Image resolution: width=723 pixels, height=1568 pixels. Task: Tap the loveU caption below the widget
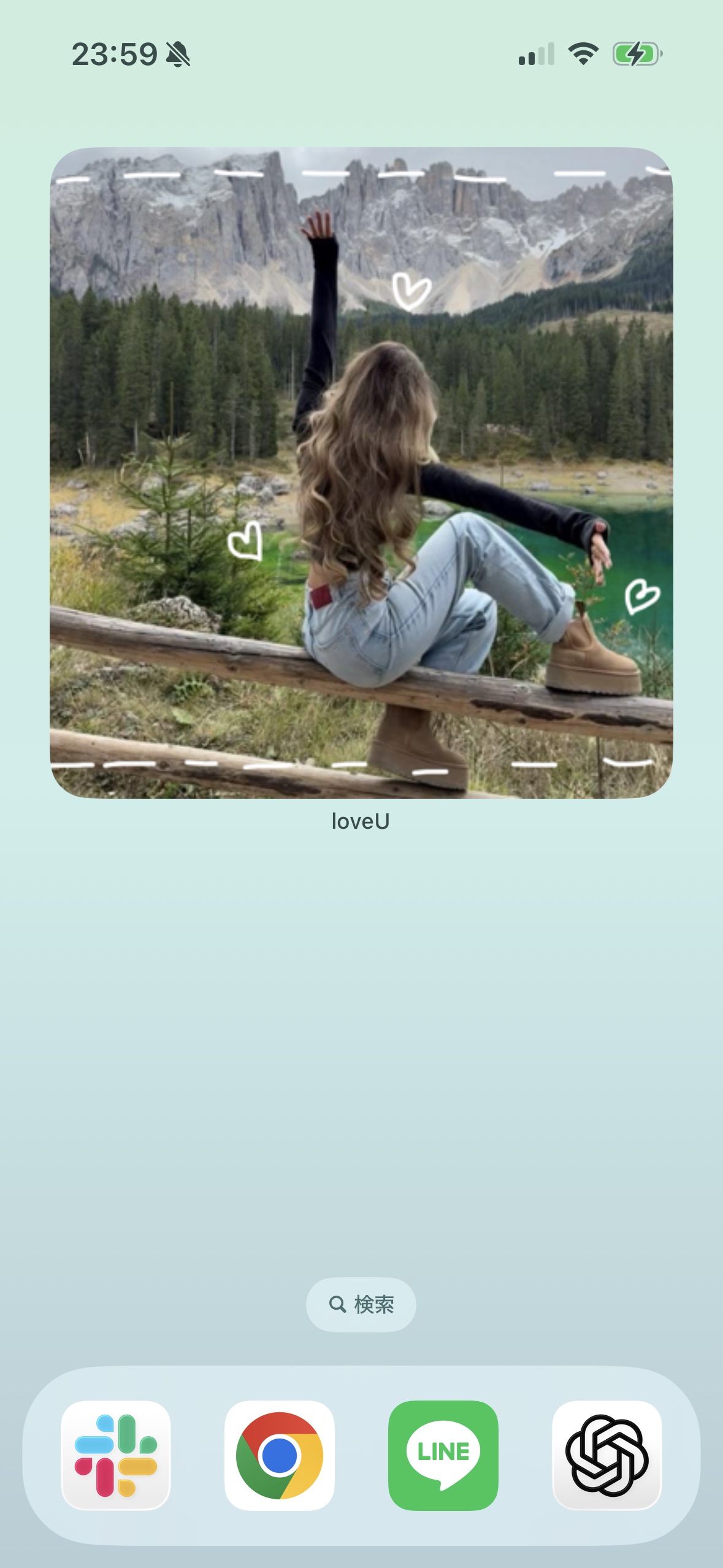click(360, 821)
